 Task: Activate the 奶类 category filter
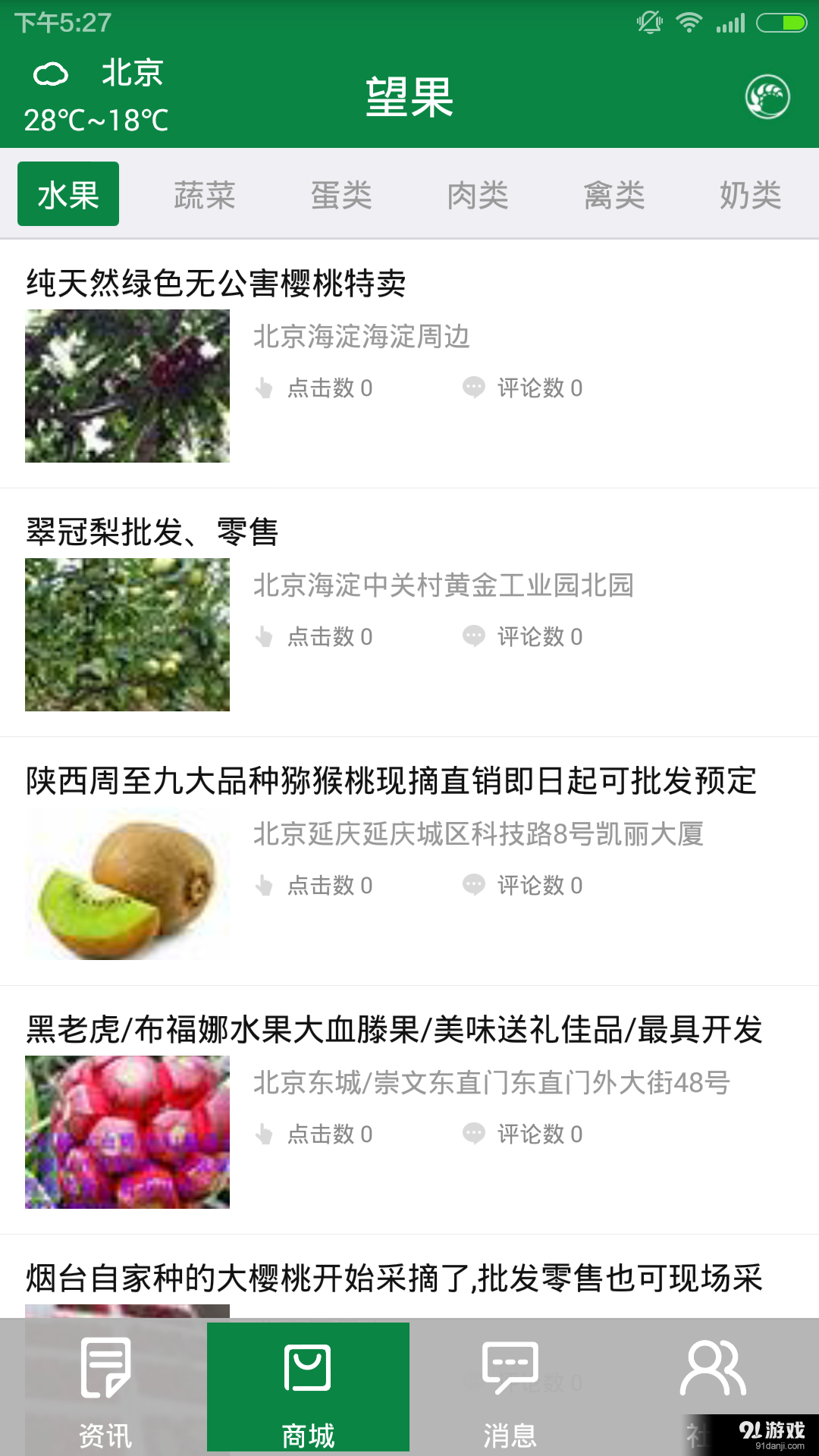click(x=751, y=194)
